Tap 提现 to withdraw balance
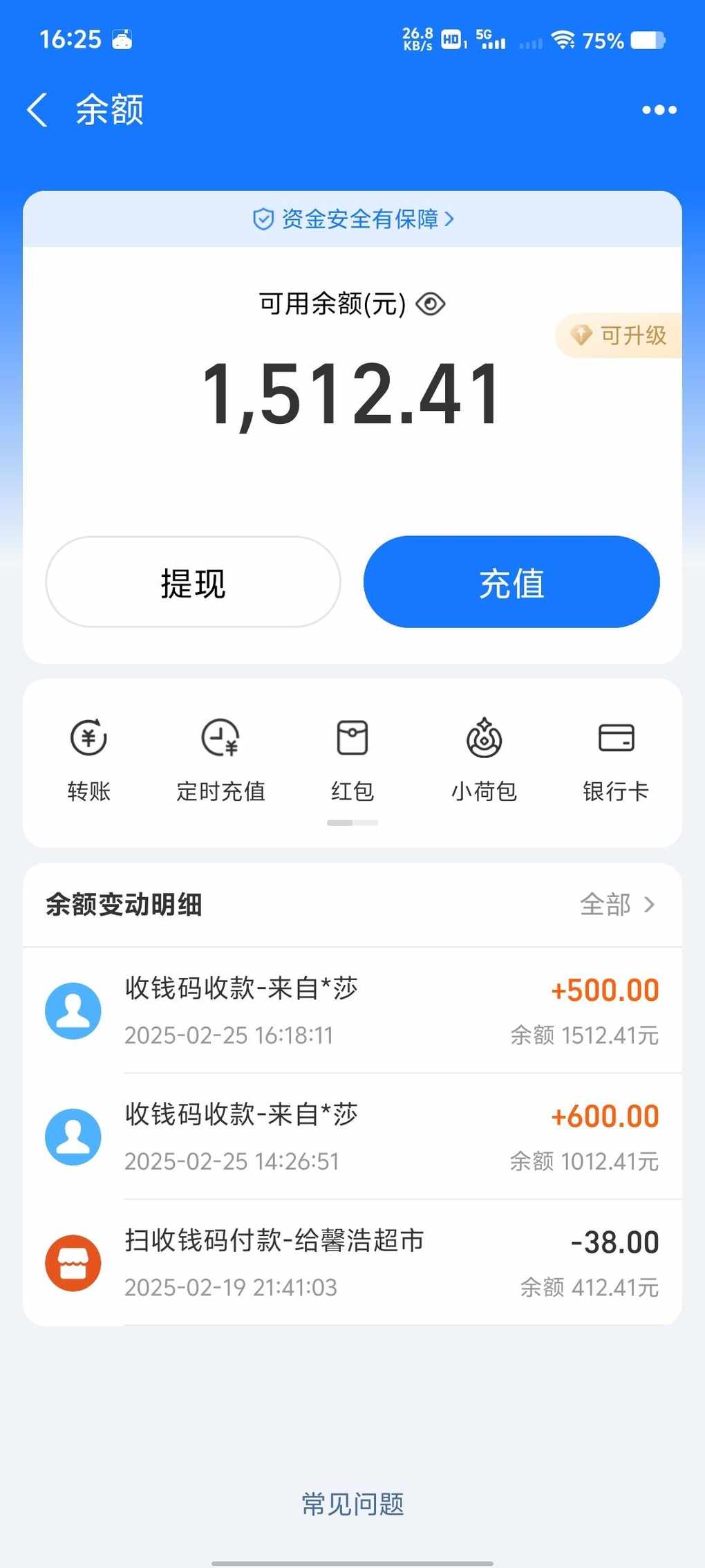Viewport: 705px width, 1568px height. [193, 582]
